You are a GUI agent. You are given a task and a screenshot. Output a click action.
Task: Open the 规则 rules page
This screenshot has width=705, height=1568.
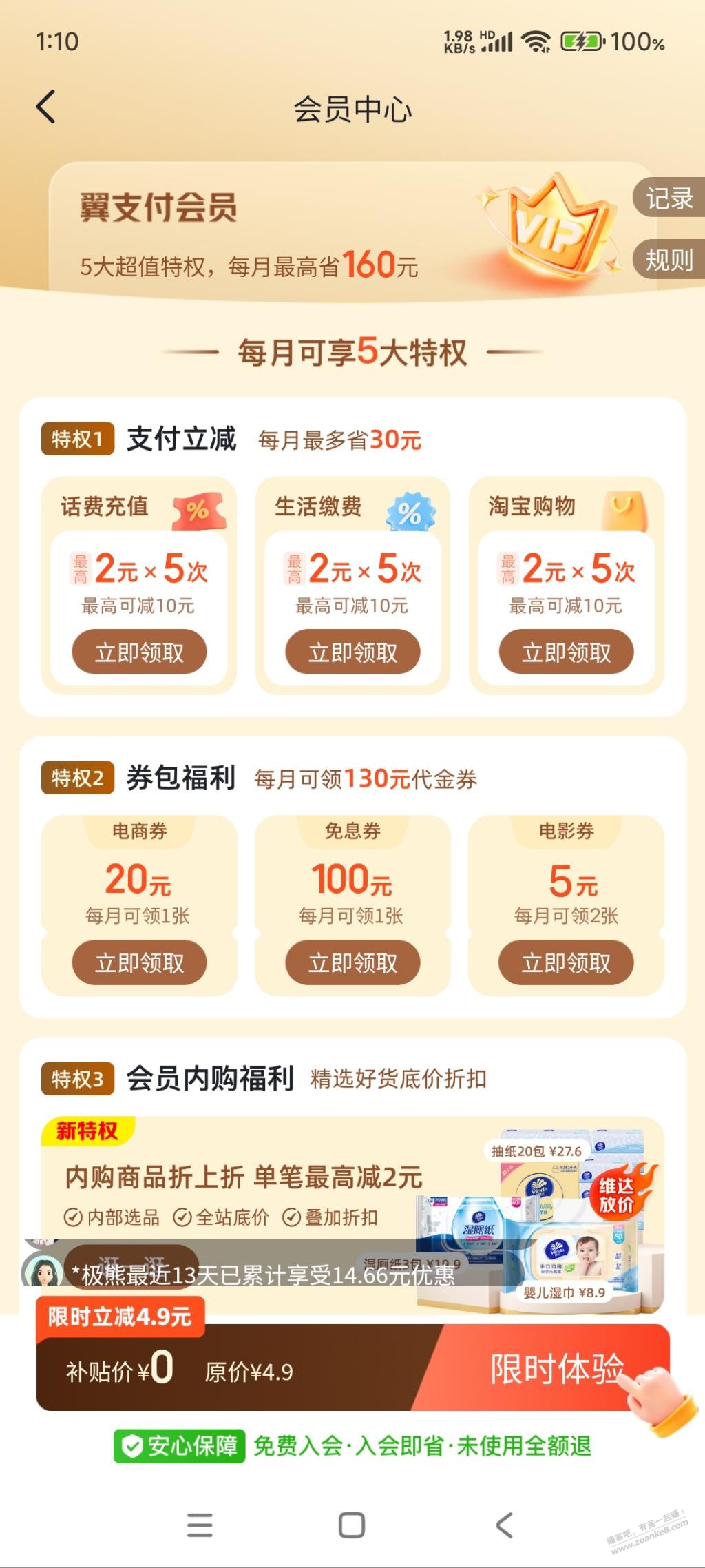tap(669, 260)
